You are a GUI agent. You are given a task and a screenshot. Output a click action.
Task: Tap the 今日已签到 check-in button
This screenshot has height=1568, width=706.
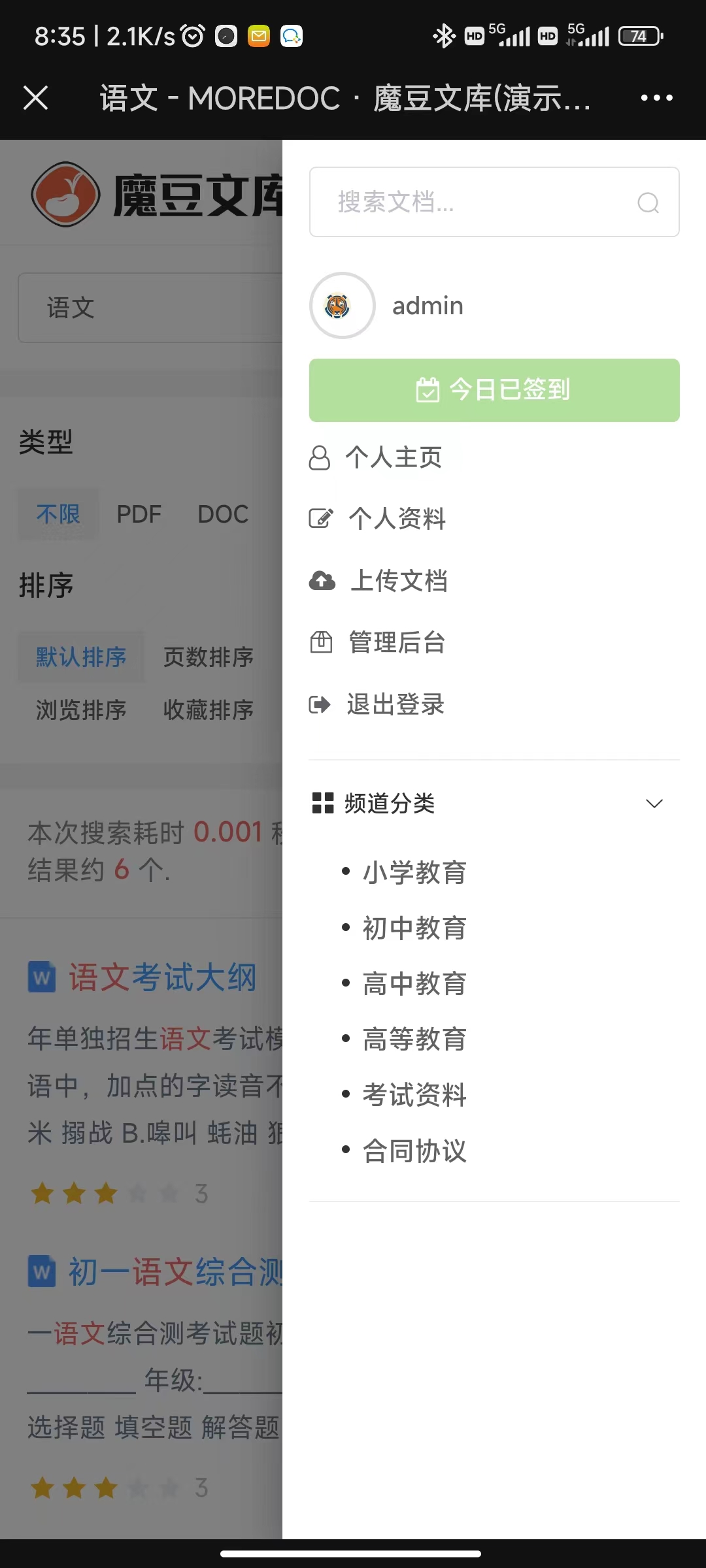[x=494, y=389]
